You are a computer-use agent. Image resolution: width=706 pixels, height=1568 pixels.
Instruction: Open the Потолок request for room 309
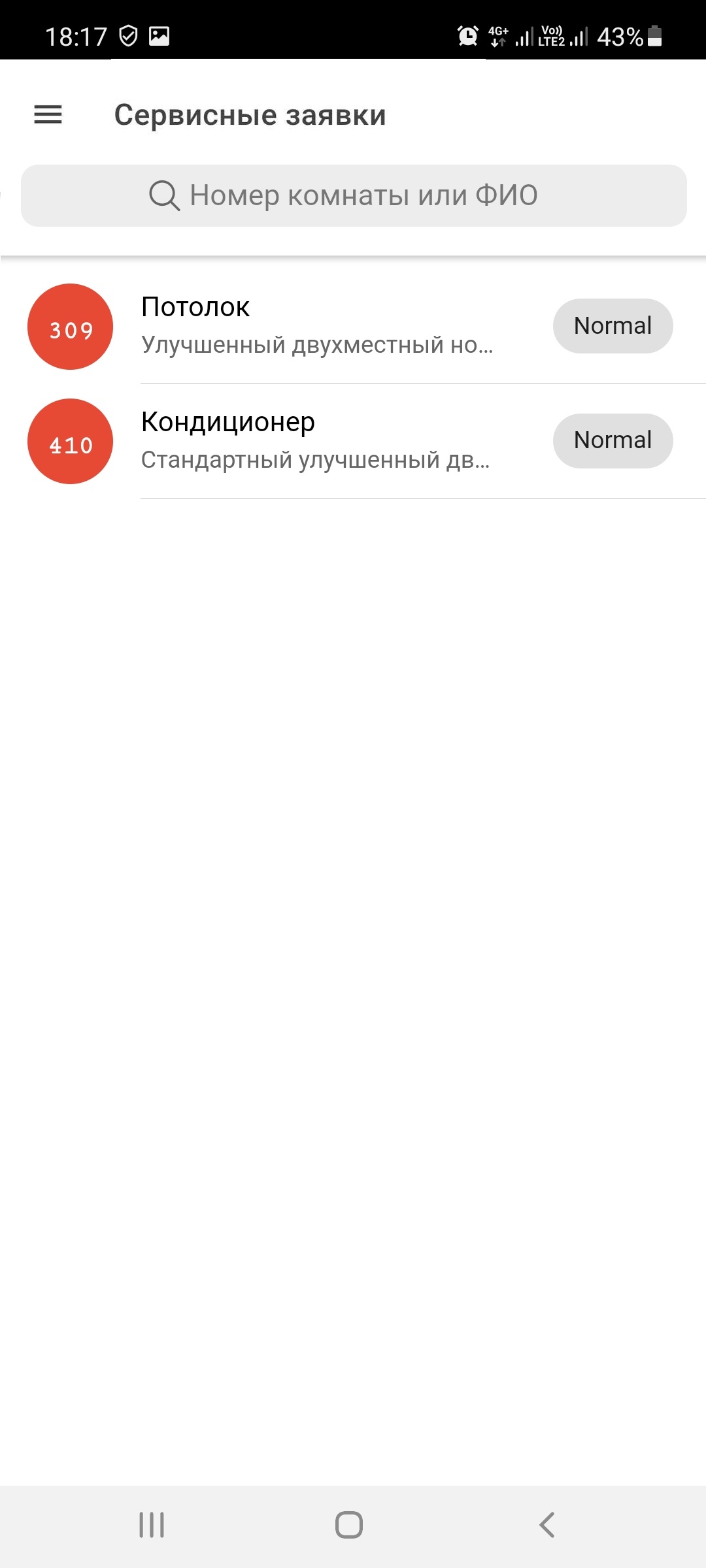point(317,326)
